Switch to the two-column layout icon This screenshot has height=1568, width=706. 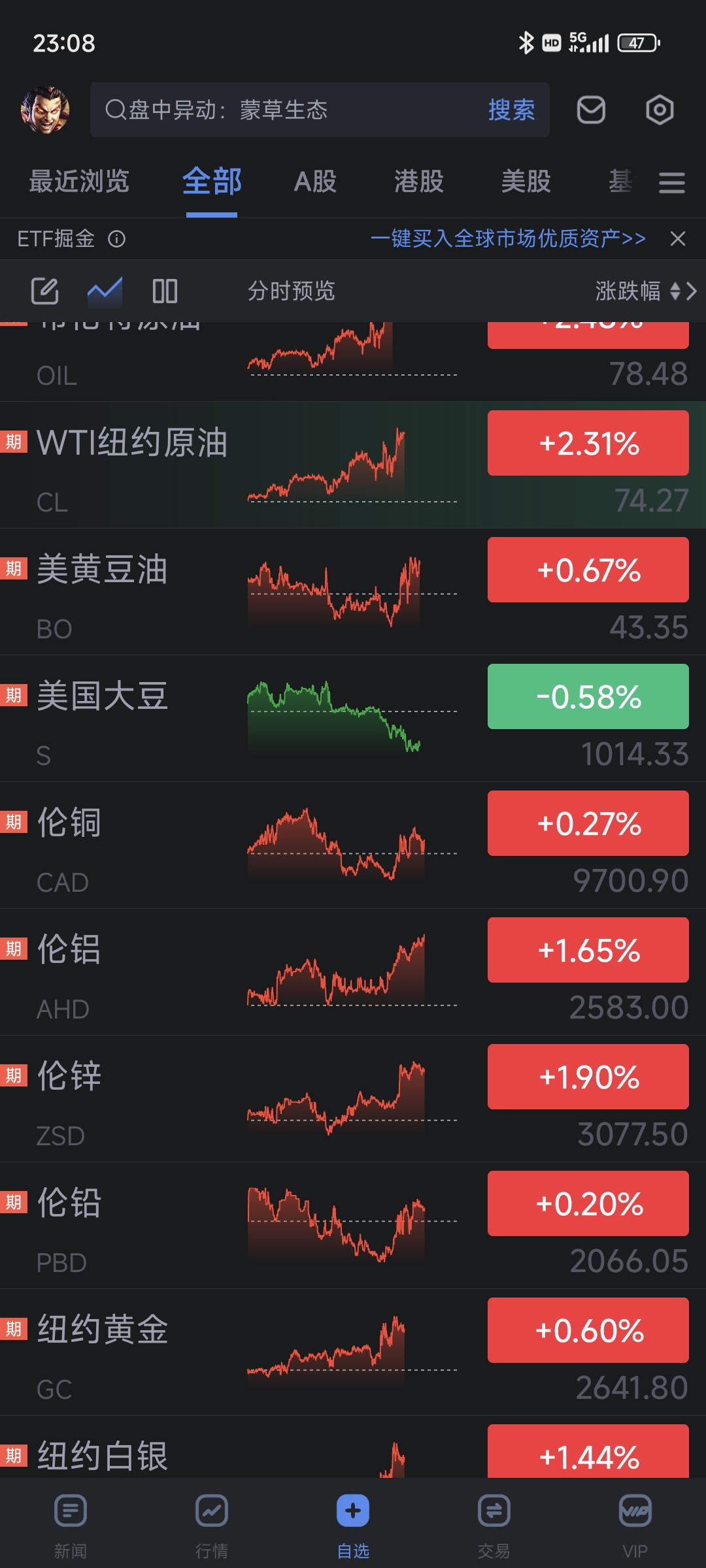coord(165,291)
